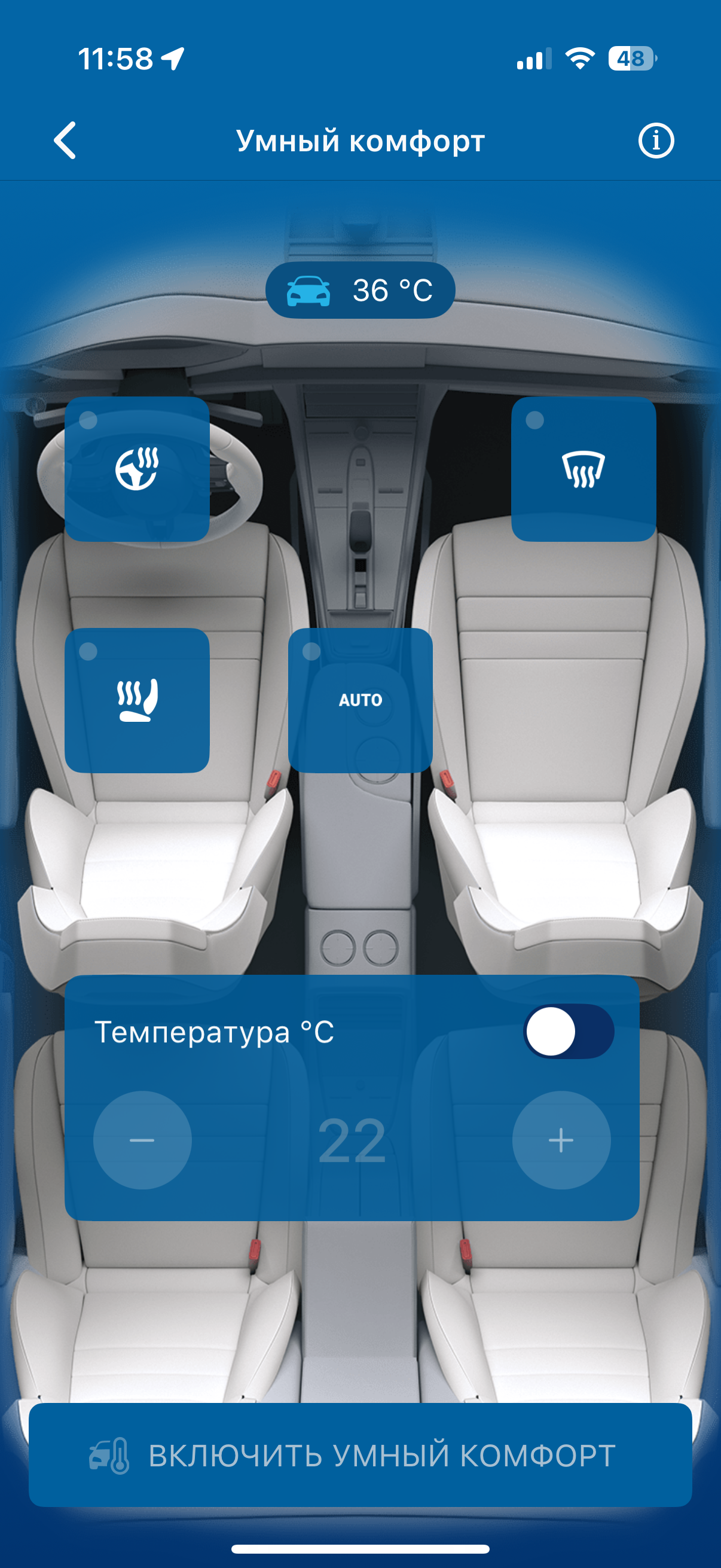The image size is (721, 1568).
Task: Enable driver seat heating
Action: (x=137, y=700)
